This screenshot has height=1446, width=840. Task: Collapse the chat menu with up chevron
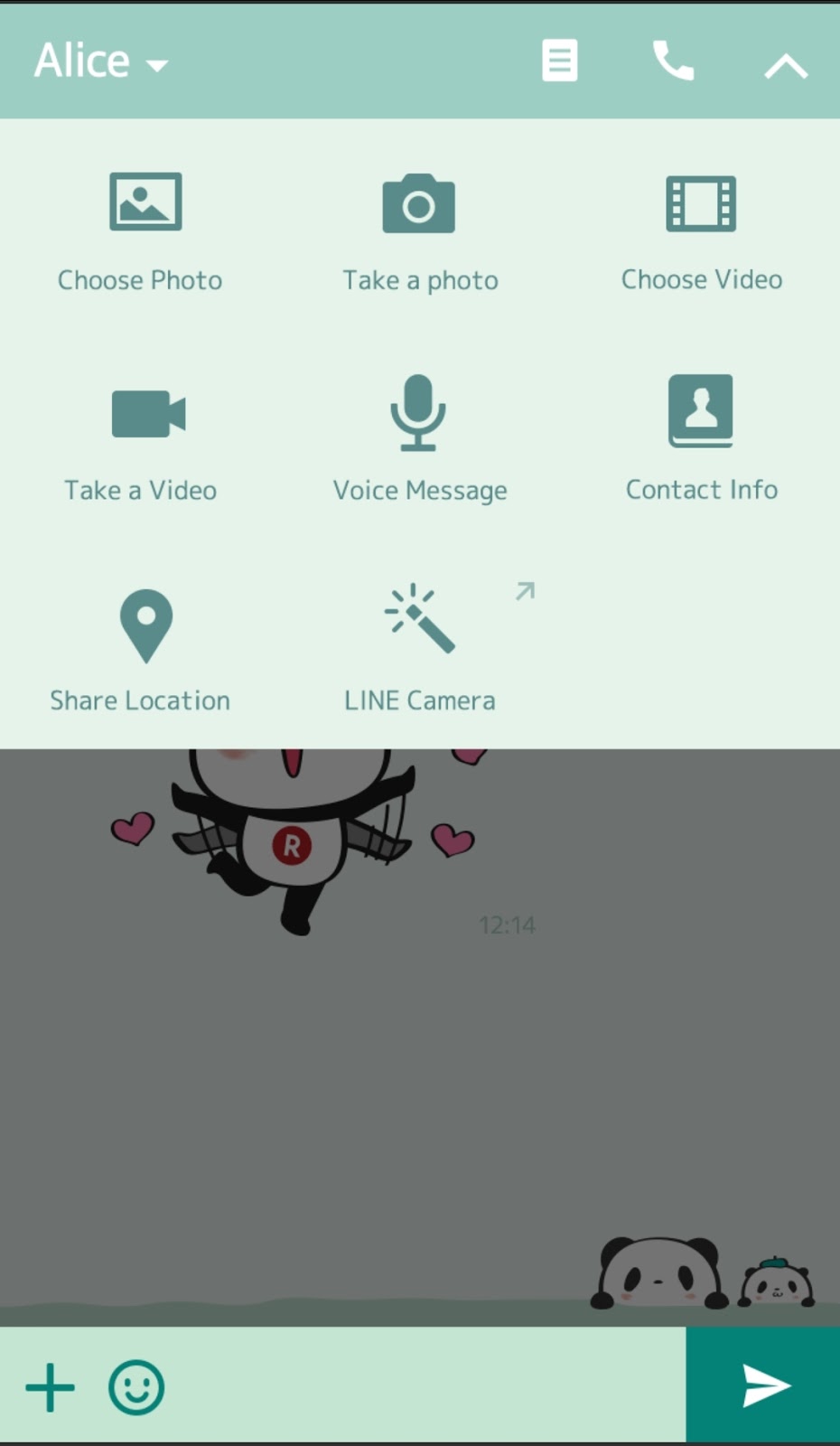coord(786,64)
